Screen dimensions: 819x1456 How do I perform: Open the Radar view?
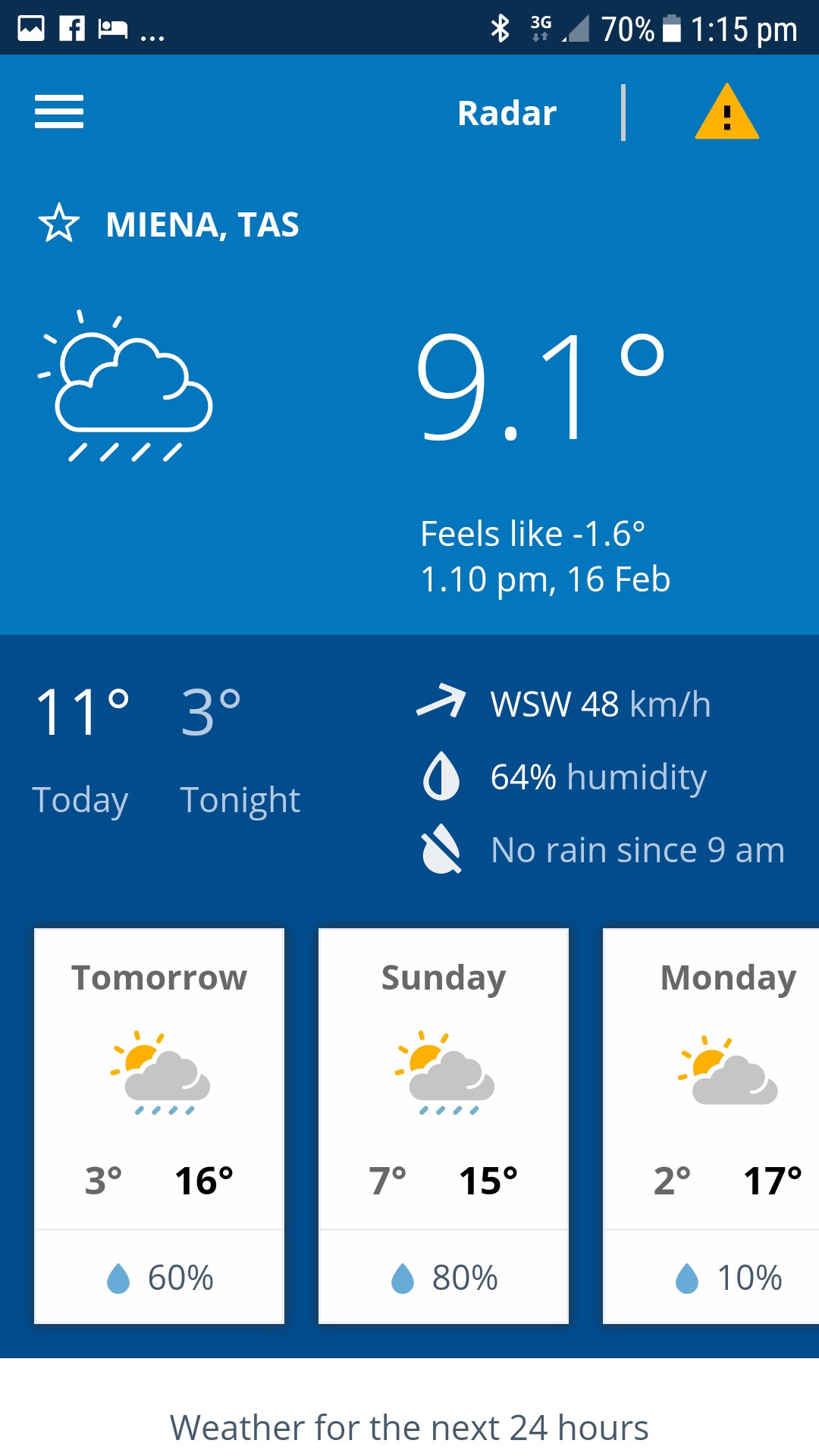point(507,113)
